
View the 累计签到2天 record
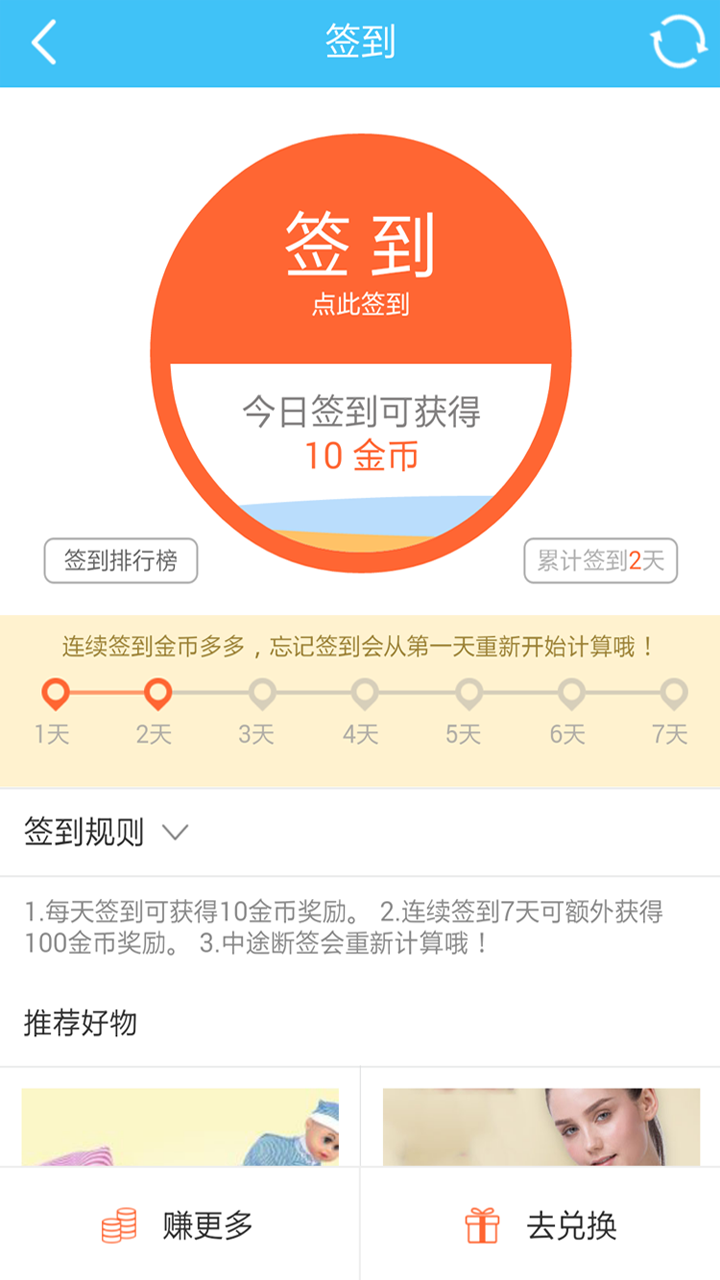point(600,561)
